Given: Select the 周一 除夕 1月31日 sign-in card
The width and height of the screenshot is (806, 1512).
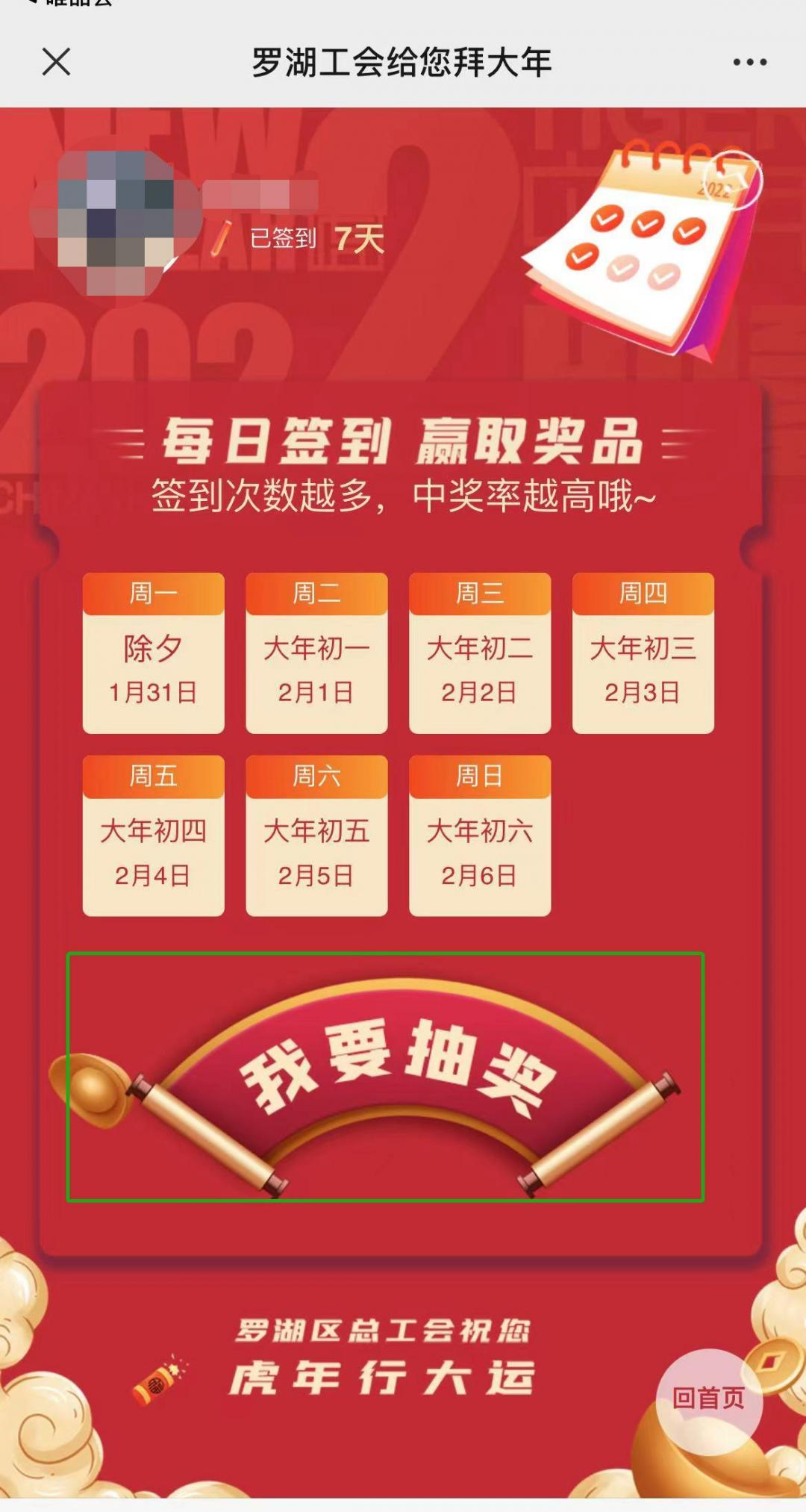Looking at the screenshot, I should point(153,653).
